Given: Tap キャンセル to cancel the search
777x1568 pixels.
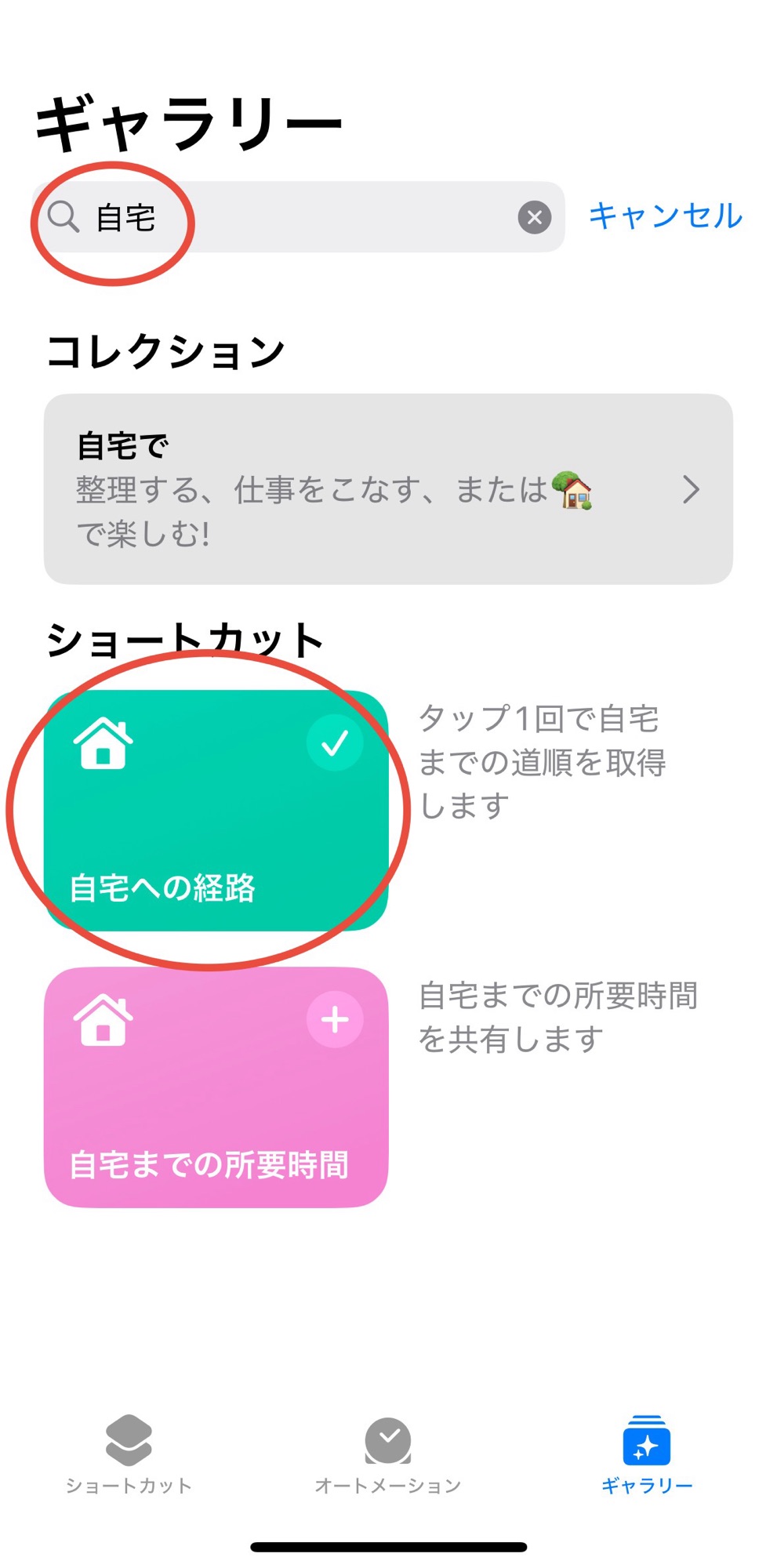Looking at the screenshot, I should click(665, 216).
